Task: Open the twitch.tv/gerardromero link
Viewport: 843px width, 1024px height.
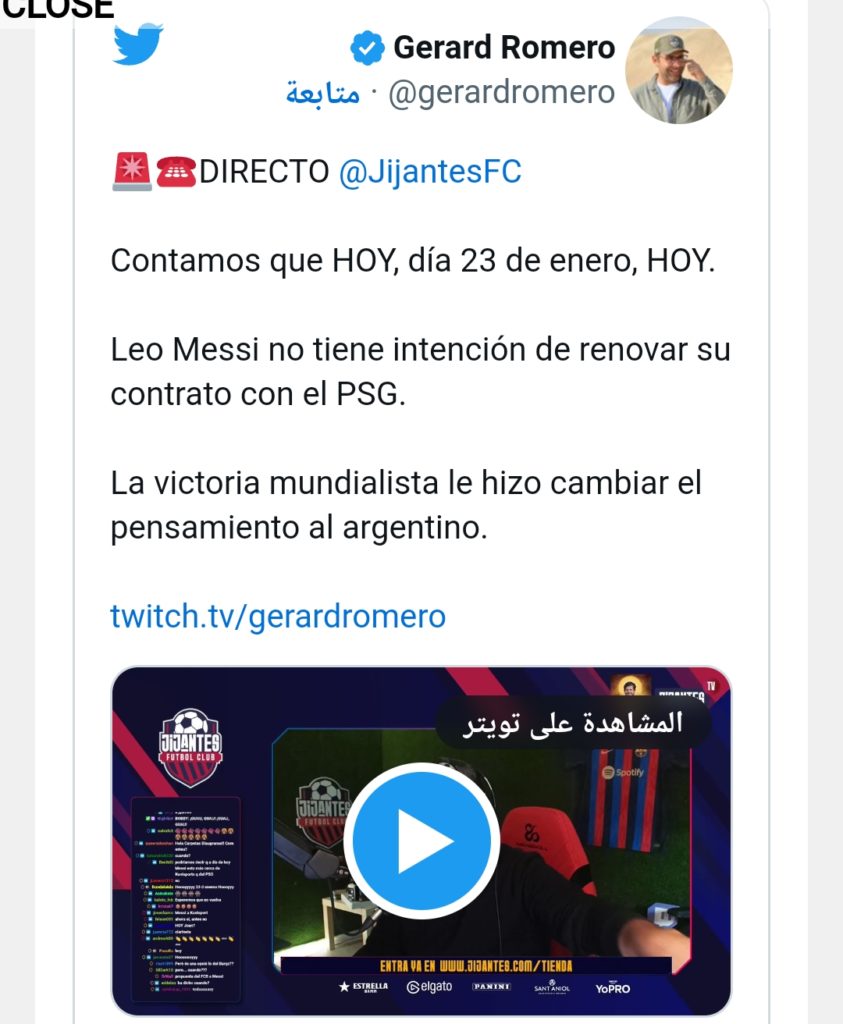Action: click(x=278, y=615)
